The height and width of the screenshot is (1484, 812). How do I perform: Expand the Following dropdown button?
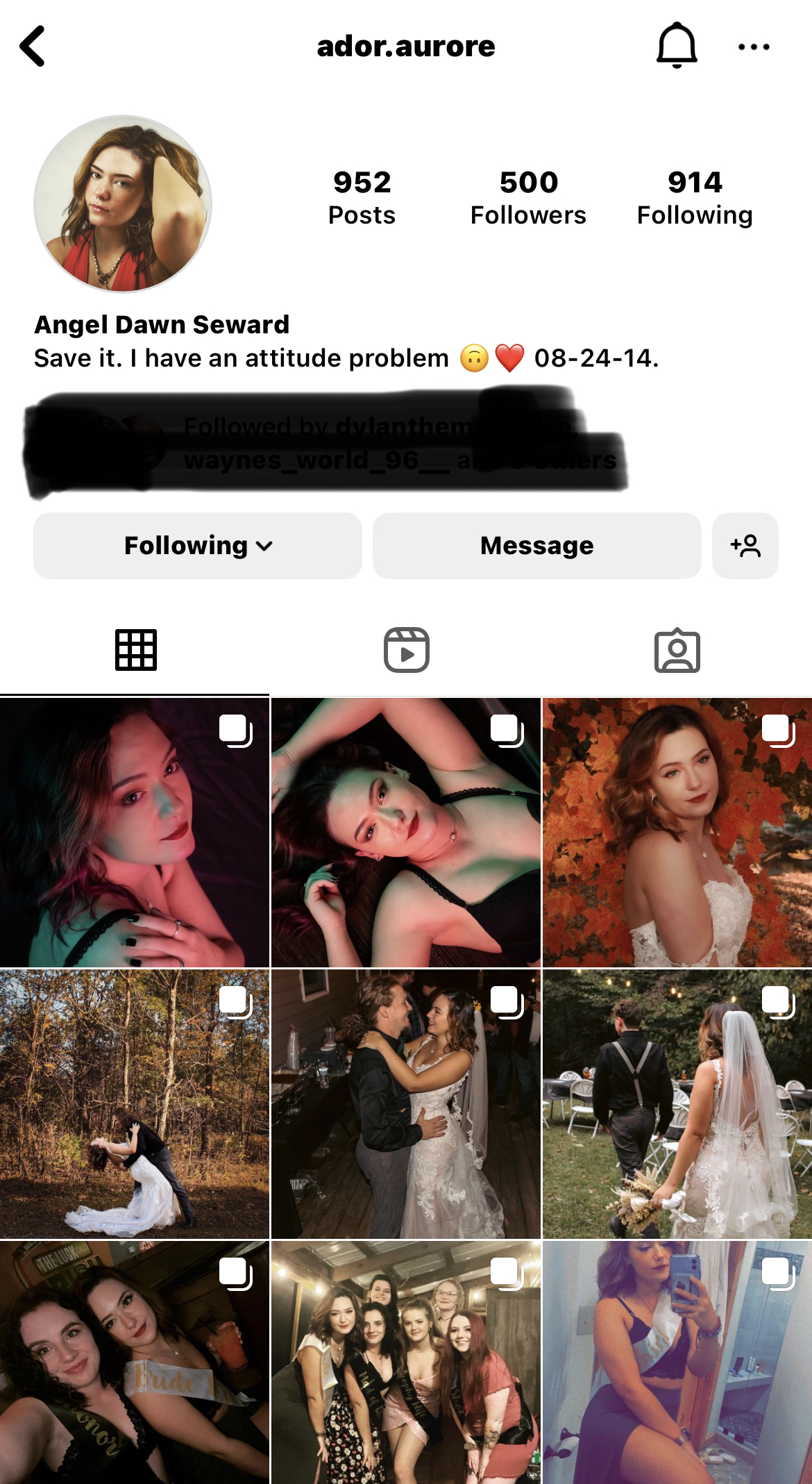198,546
